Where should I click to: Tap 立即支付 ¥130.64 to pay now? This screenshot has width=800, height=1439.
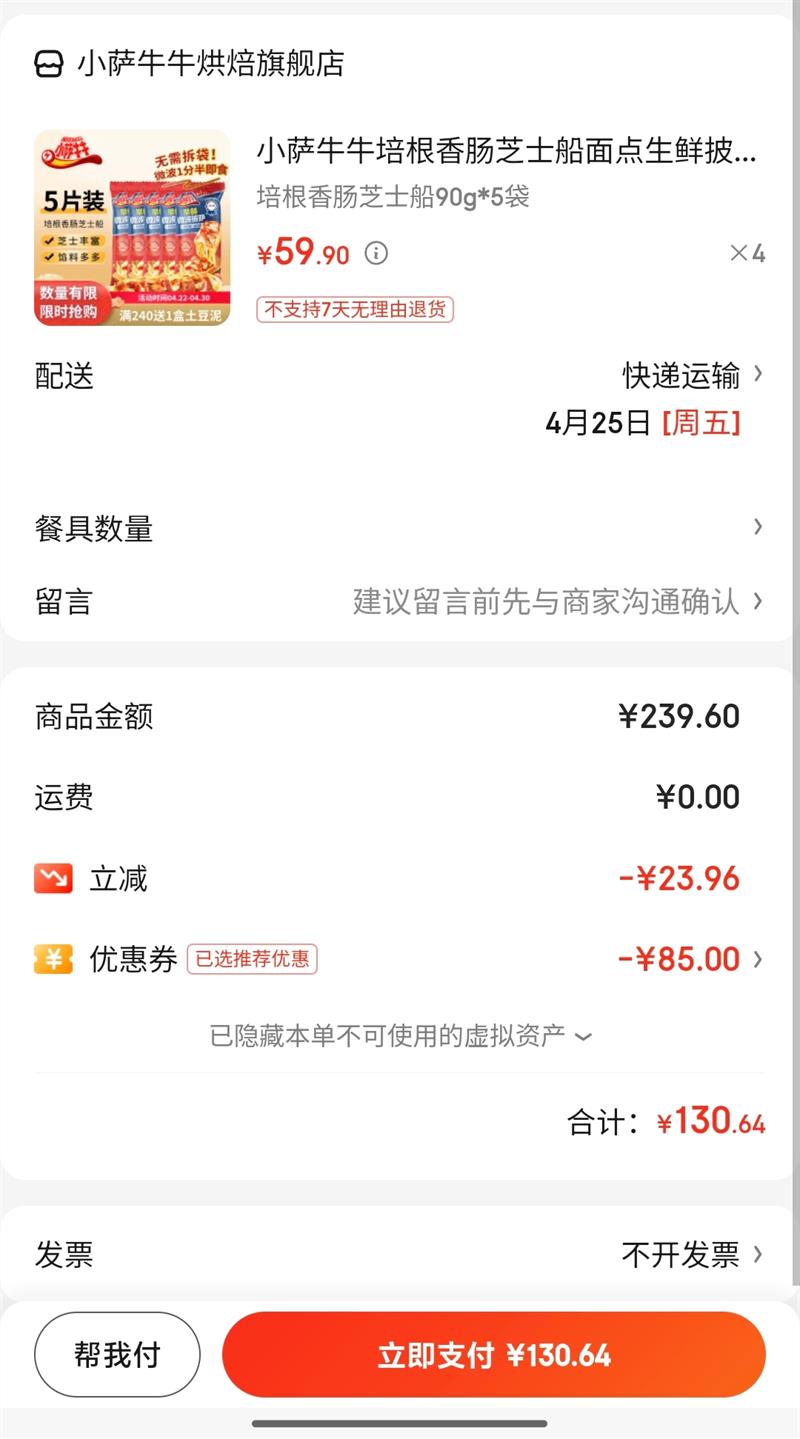pyautogui.click(x=494, y=1355)
